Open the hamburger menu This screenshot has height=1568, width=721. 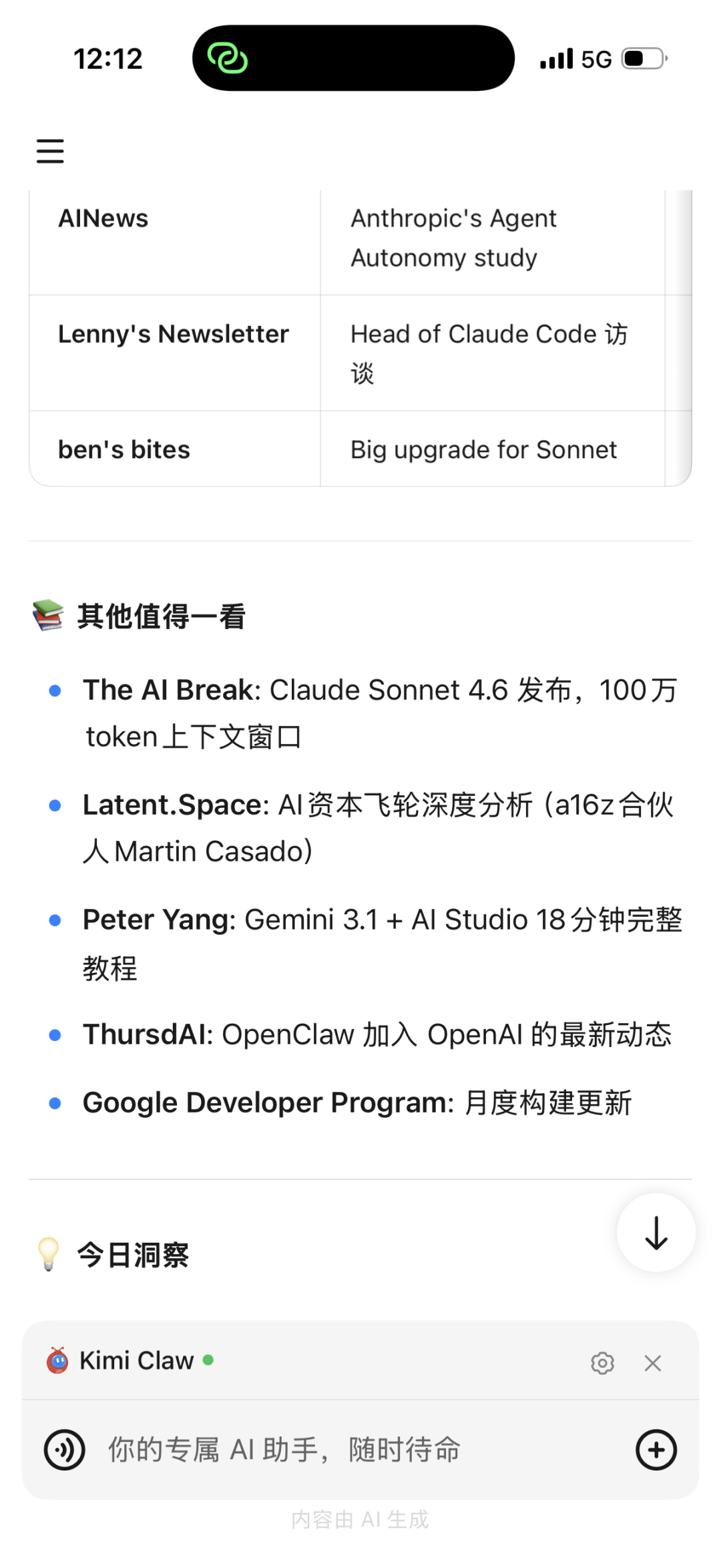click(50, 151)
